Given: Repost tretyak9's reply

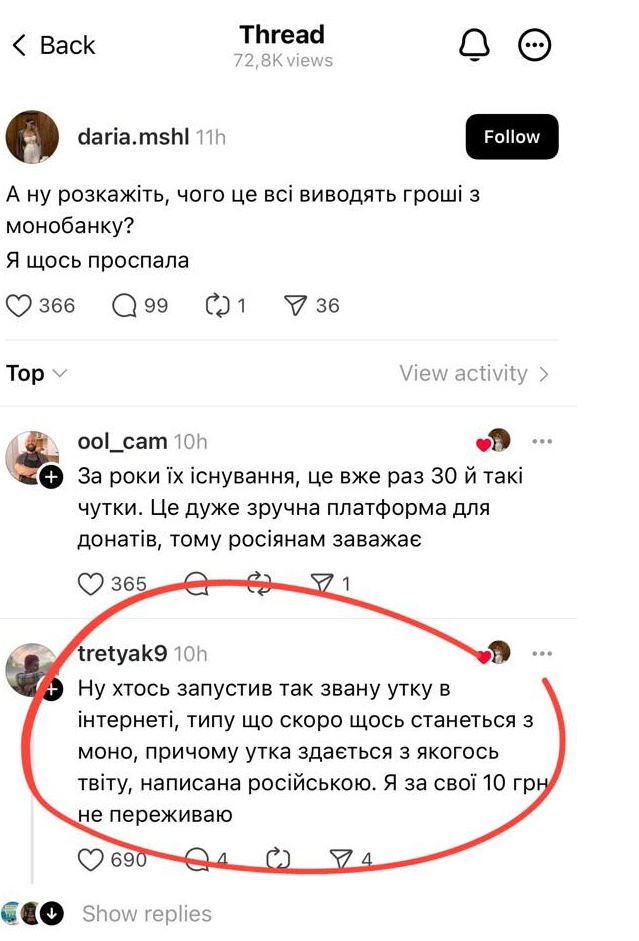Looking at the screenshot, I should click(x=281, y=858).
